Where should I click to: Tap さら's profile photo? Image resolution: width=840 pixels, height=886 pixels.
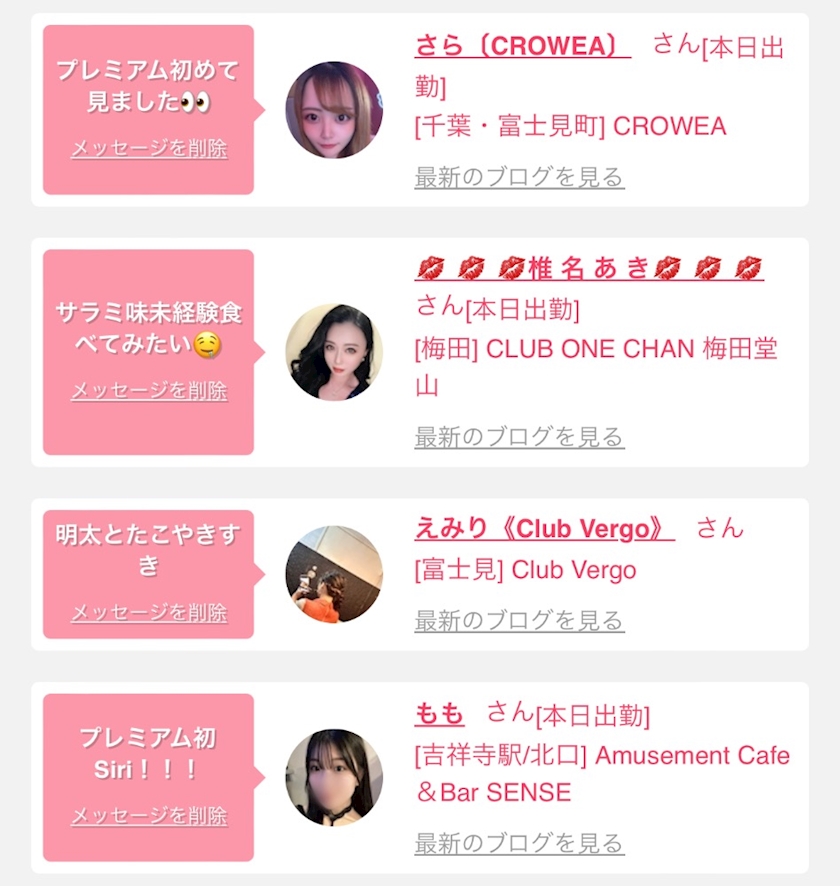(334, 110)
